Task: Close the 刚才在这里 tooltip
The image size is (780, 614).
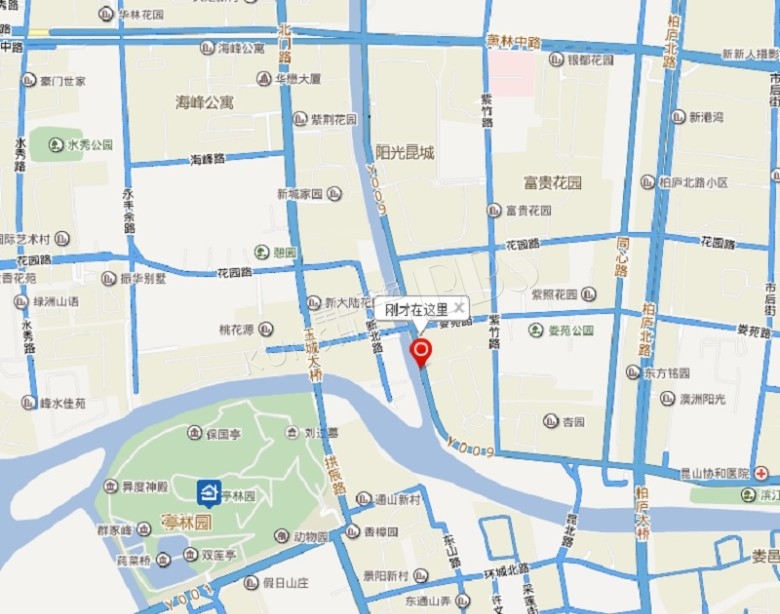Action: (458, 308)
